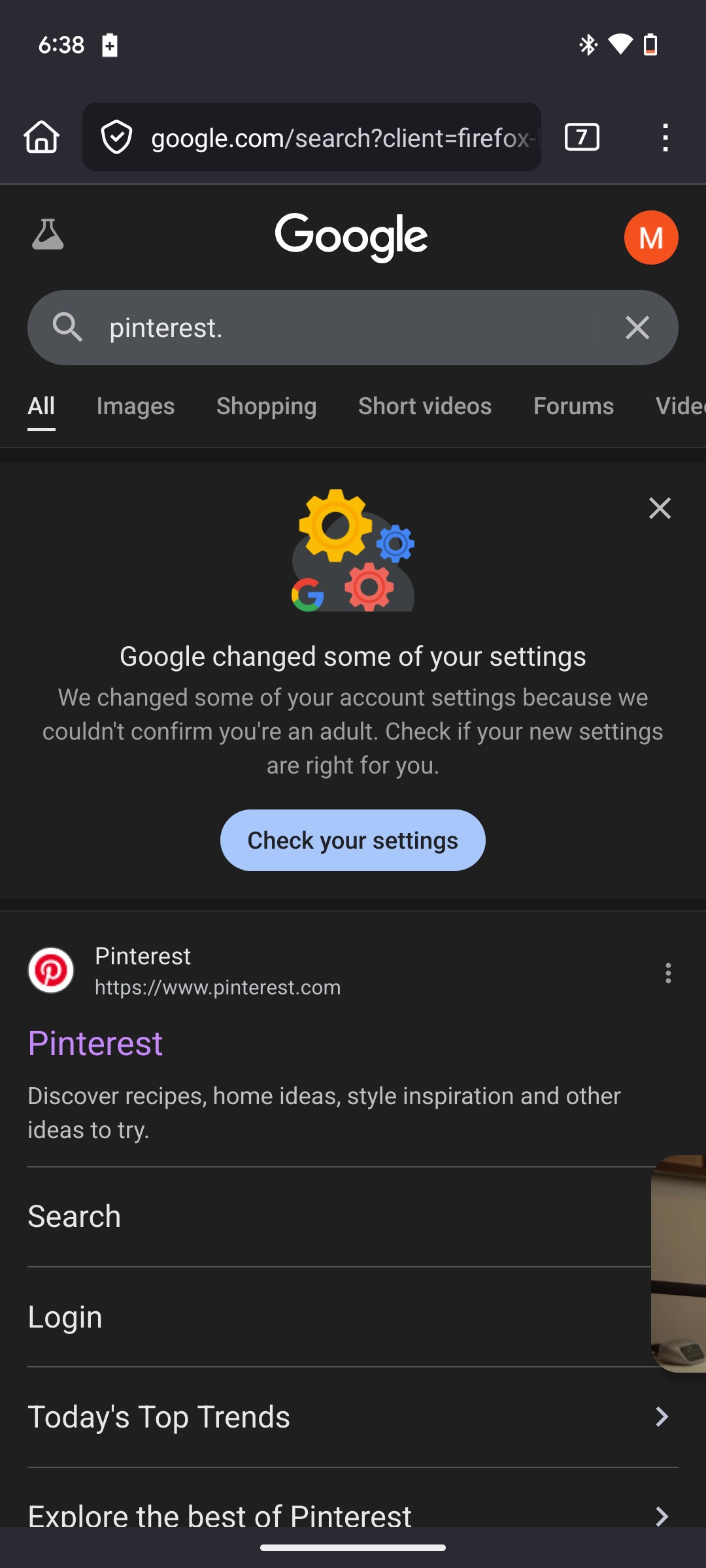Open the Login sitelink
Image resolution: width=706 pixels, height=1568 pixels.
pos(65,1316)
